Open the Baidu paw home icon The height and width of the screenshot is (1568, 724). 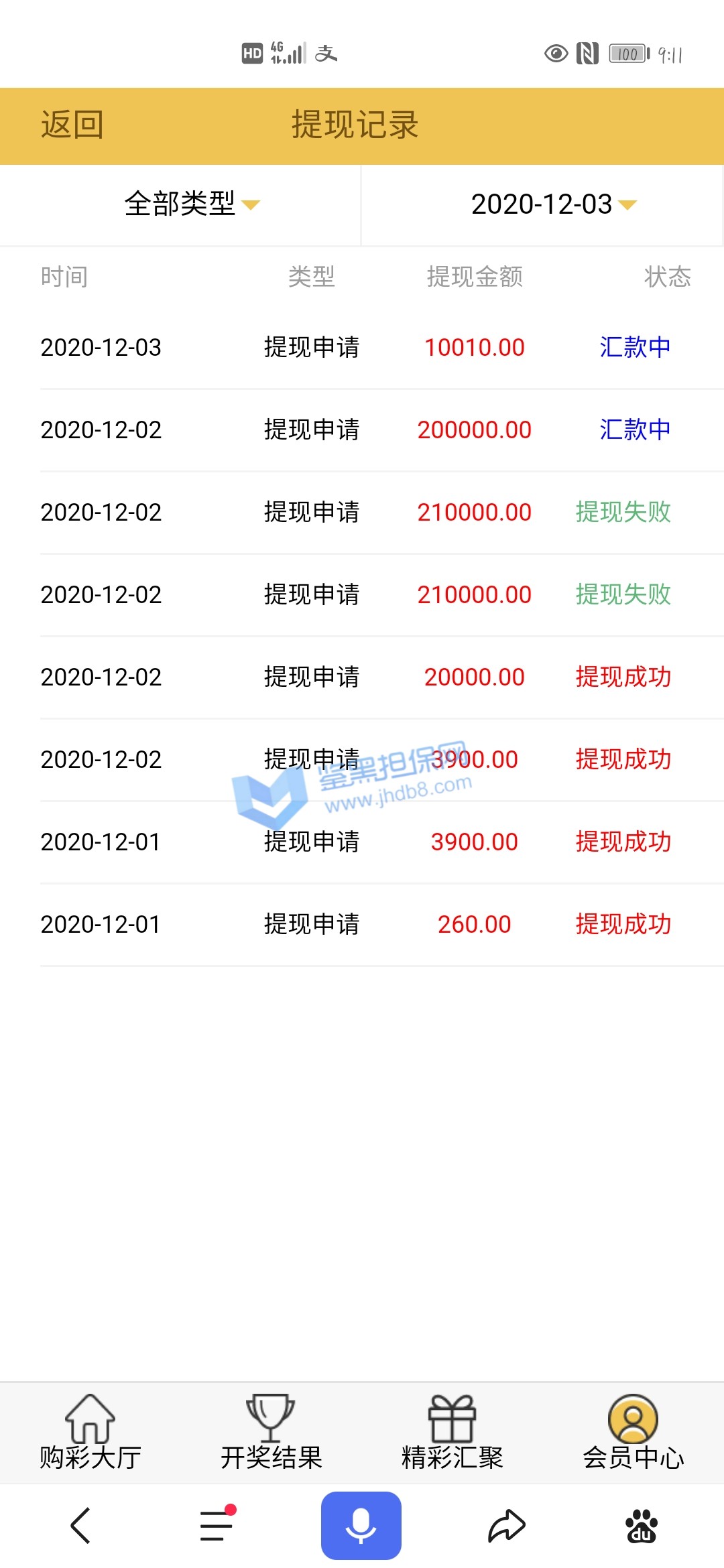[642, 1526]
